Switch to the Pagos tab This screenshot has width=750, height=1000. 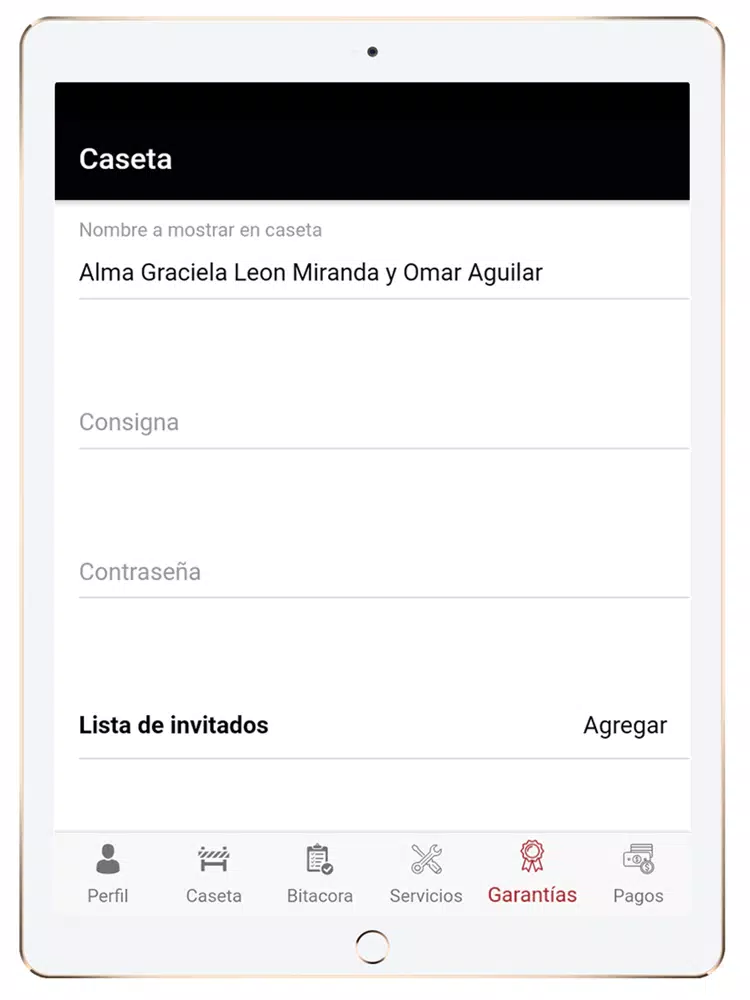pos(638,873)
